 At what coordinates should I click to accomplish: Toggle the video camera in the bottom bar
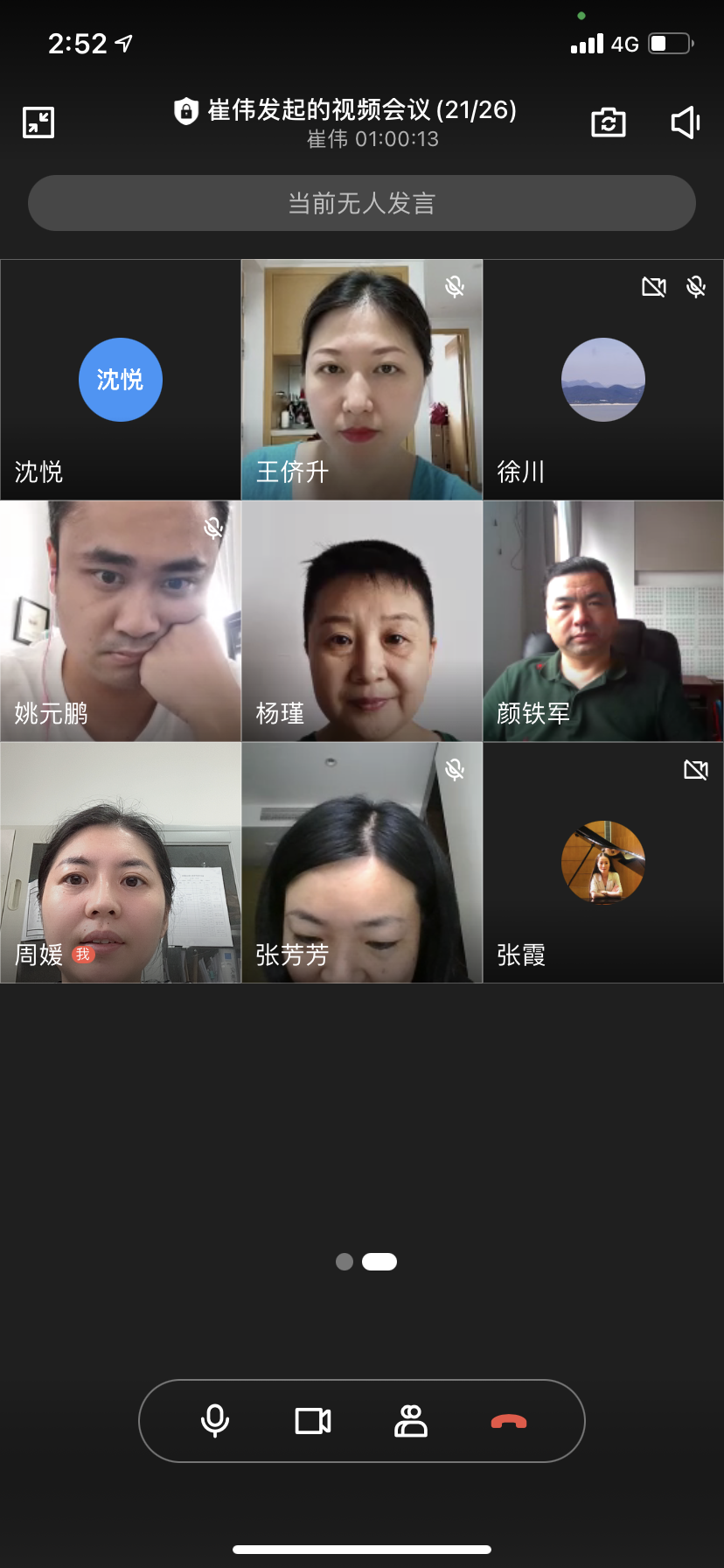313,1421
